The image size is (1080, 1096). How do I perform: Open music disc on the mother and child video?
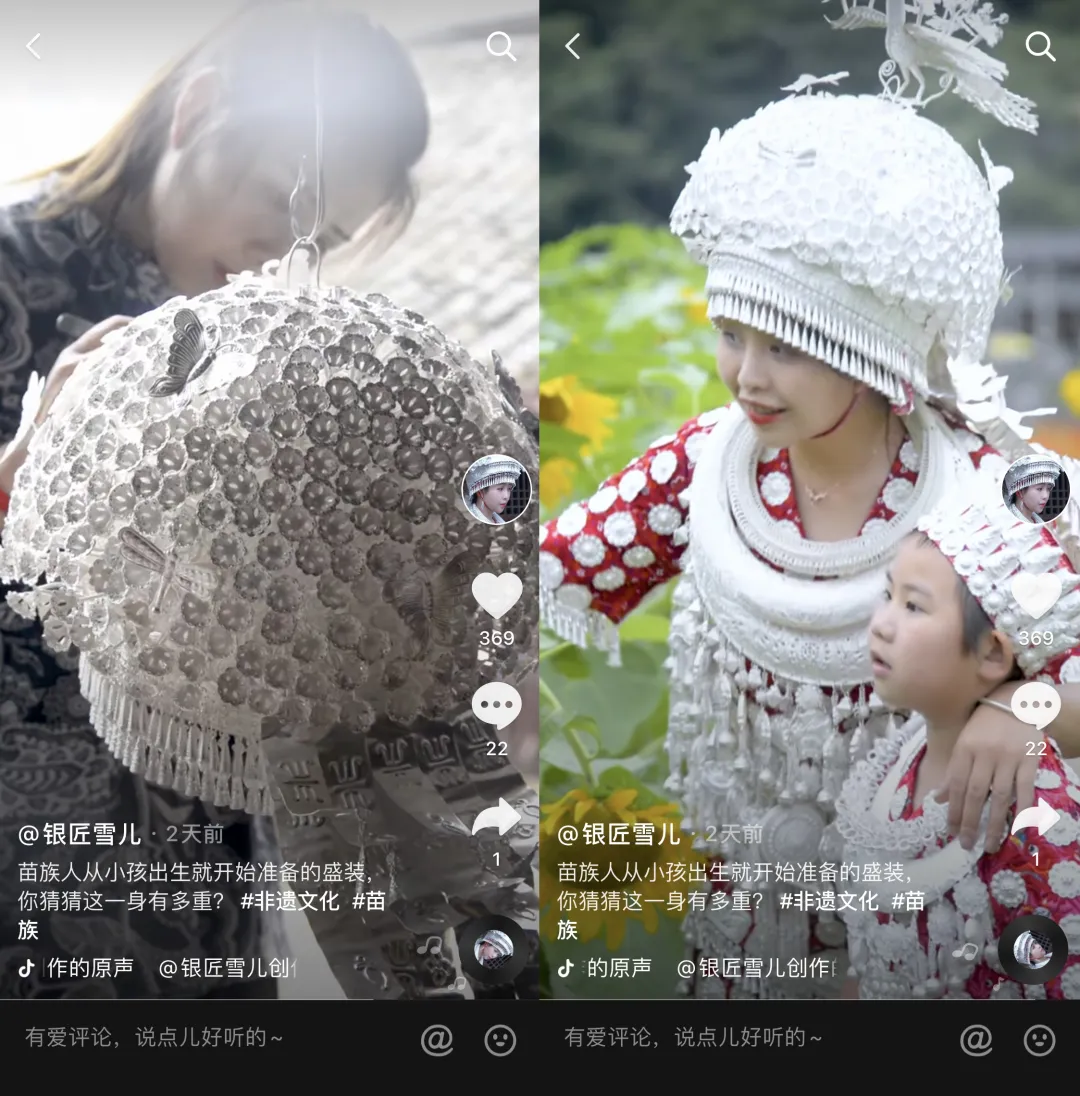pyautogui.click(x=1032, y=949)
